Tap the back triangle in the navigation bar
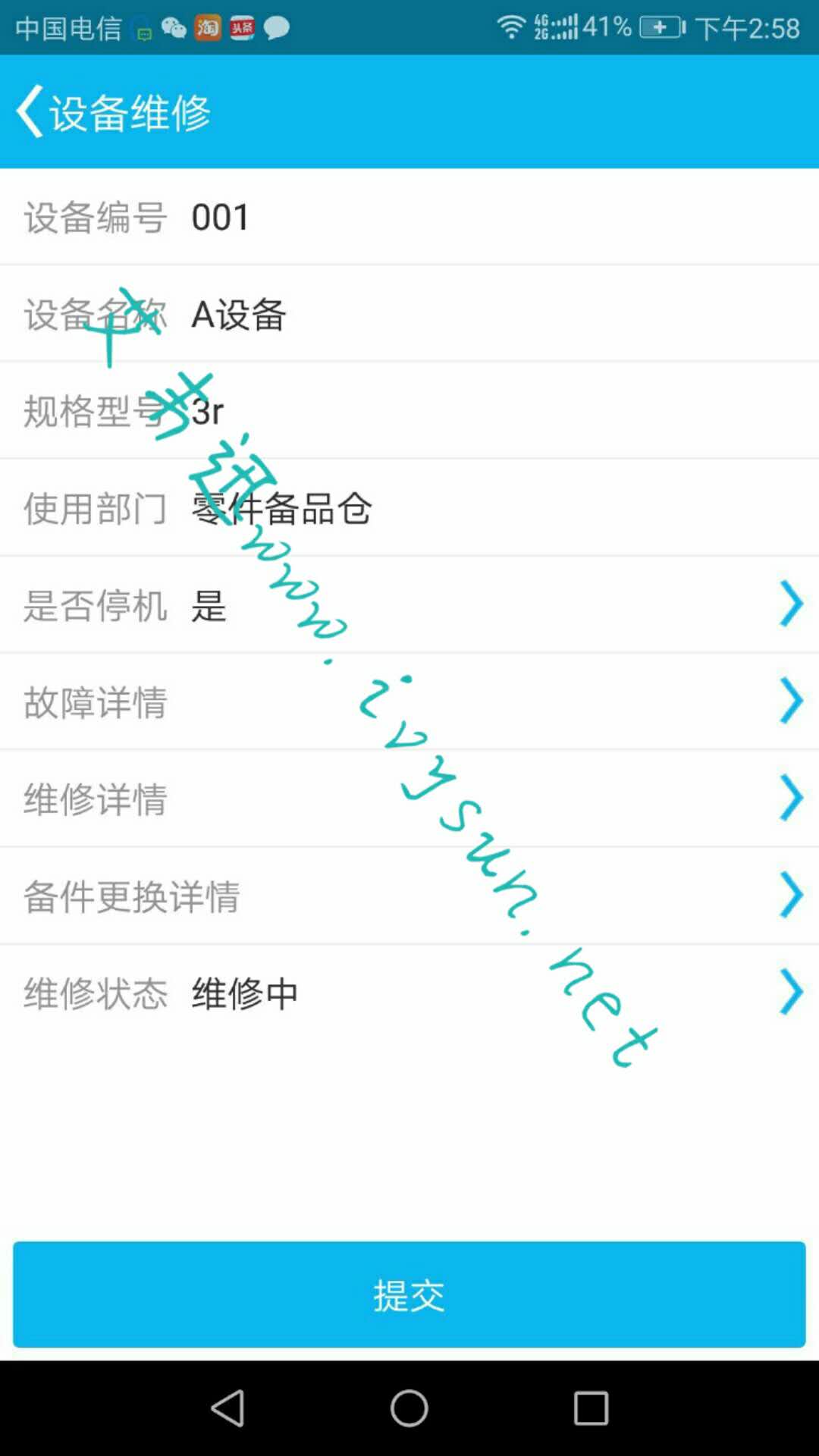 click(x=227, y=1407)
